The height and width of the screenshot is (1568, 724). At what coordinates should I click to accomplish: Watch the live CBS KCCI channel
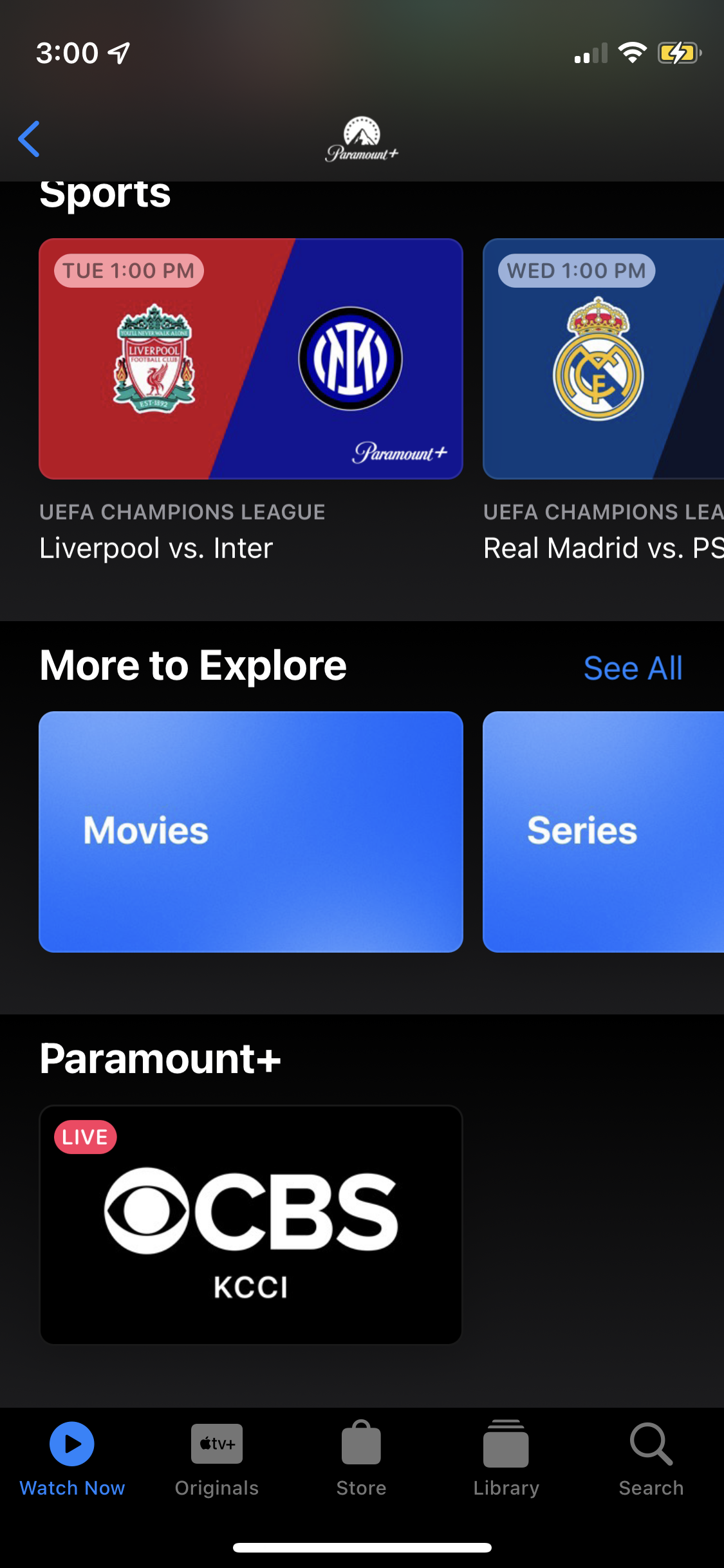(251, 1224)
